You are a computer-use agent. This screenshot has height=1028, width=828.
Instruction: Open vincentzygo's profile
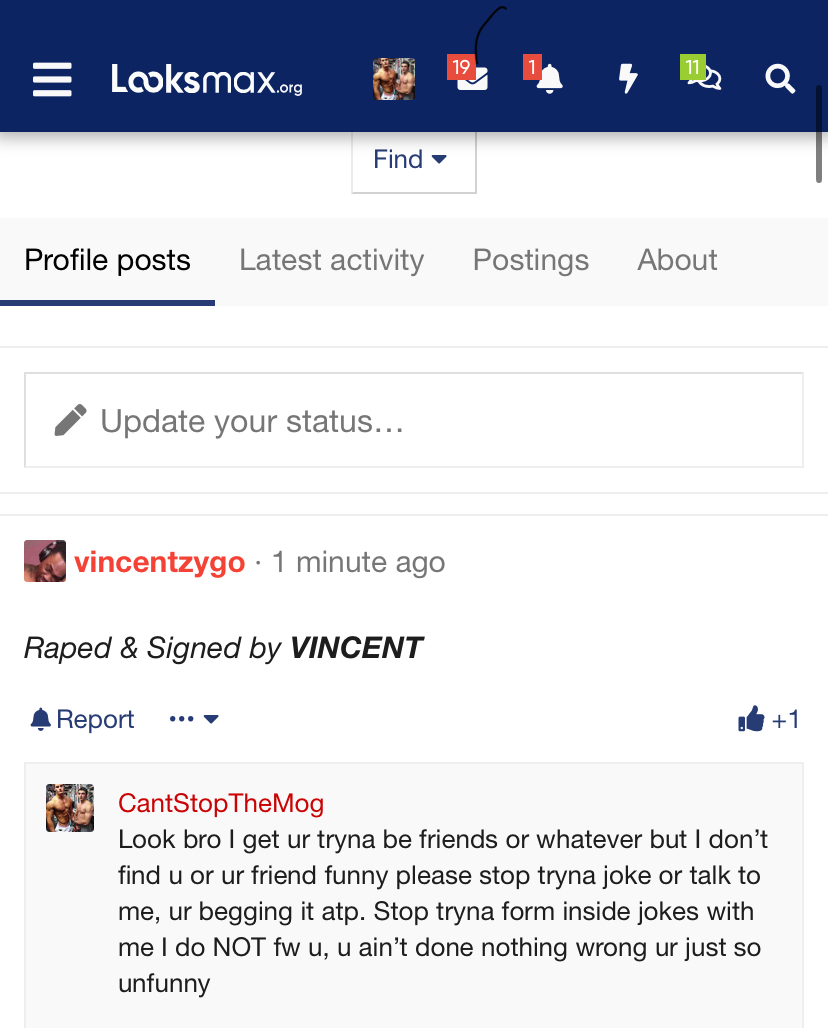[x=159, y=562]
